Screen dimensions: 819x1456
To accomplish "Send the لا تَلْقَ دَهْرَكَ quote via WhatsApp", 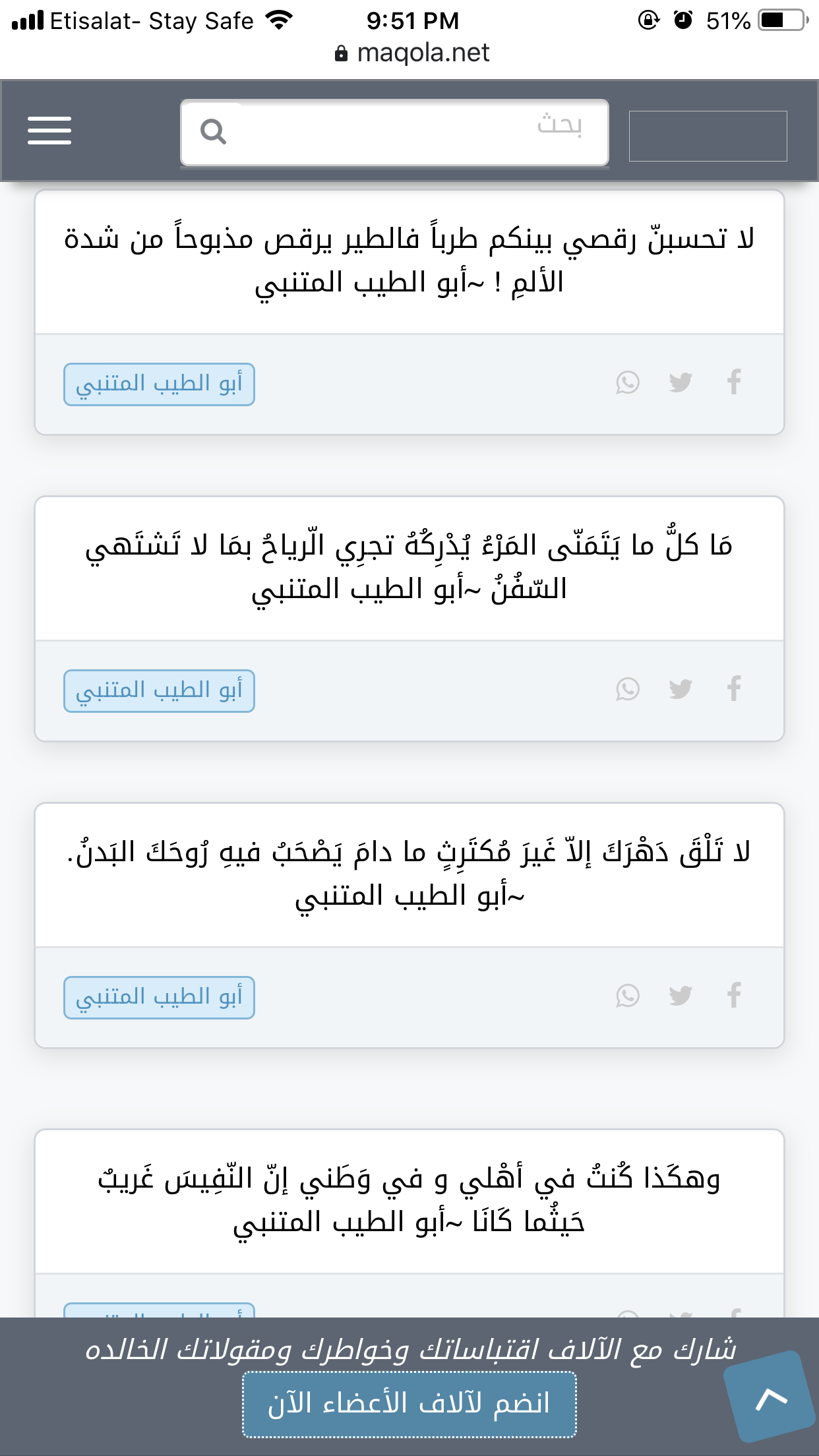I will [627, 995].
